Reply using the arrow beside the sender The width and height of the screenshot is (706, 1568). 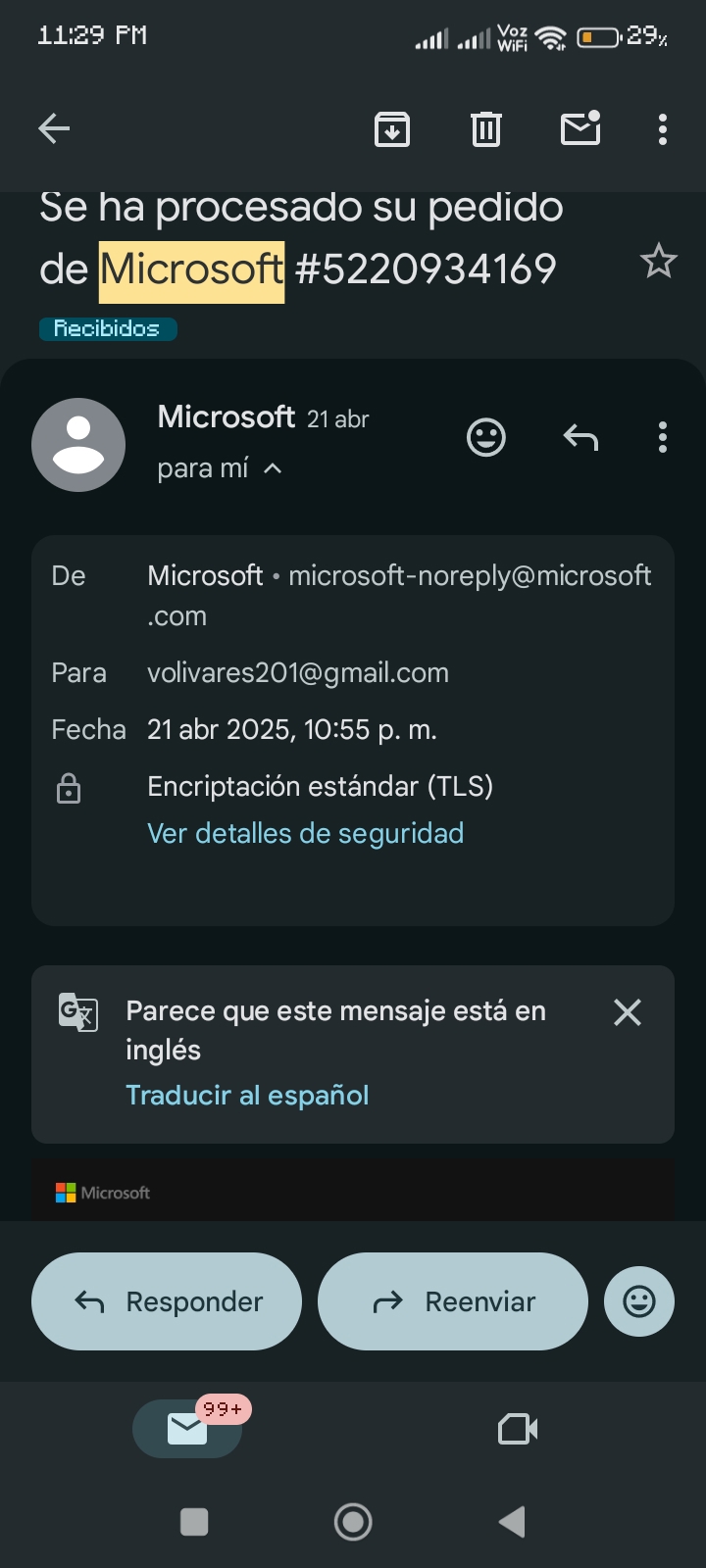[x=580, y=437]
